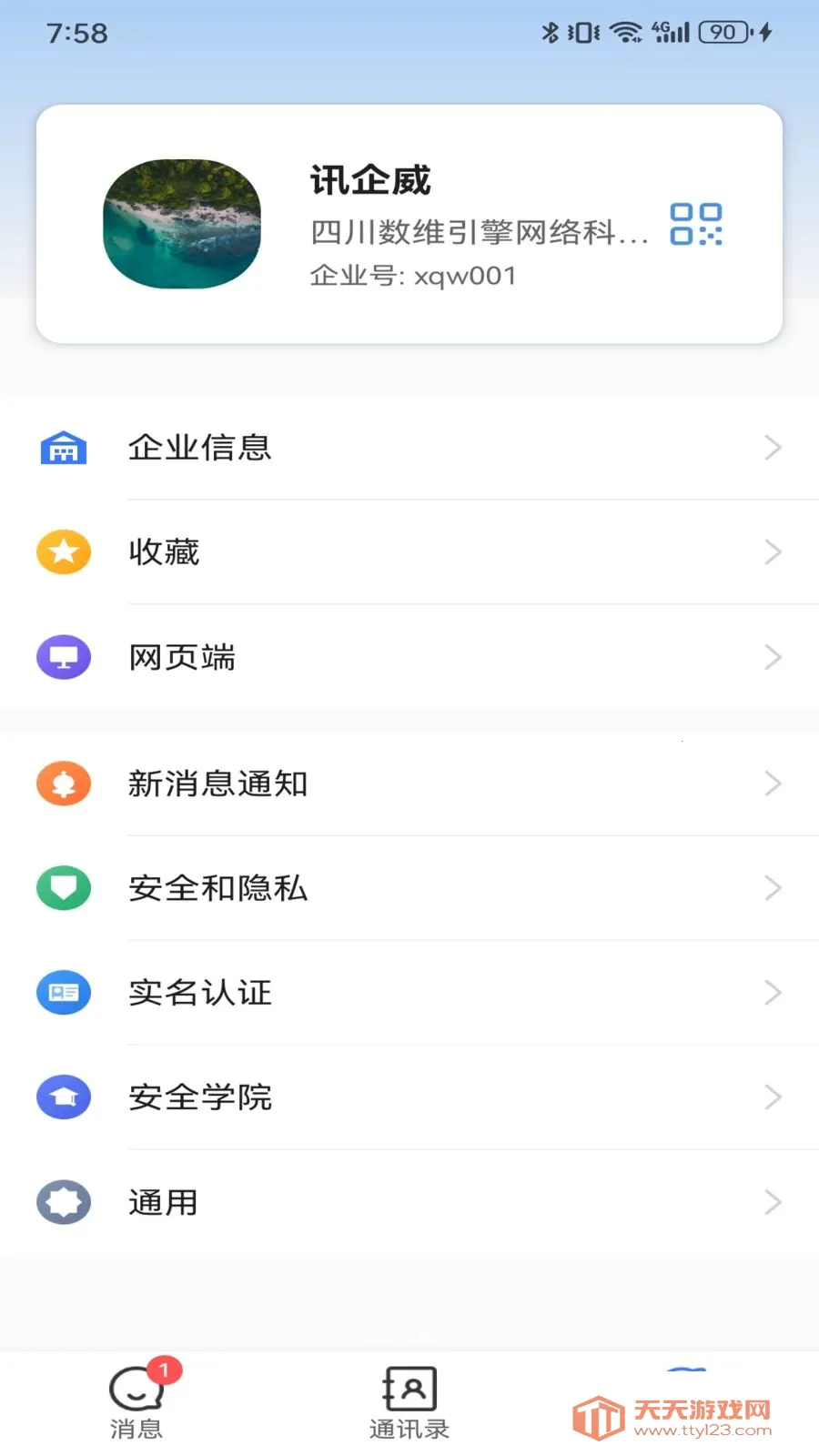Image resolution: width=819 pixels, height=1456 pixels.
Task: Open 收藏 favorites entry
Action: pyautogui.click(x=409, y=551)
